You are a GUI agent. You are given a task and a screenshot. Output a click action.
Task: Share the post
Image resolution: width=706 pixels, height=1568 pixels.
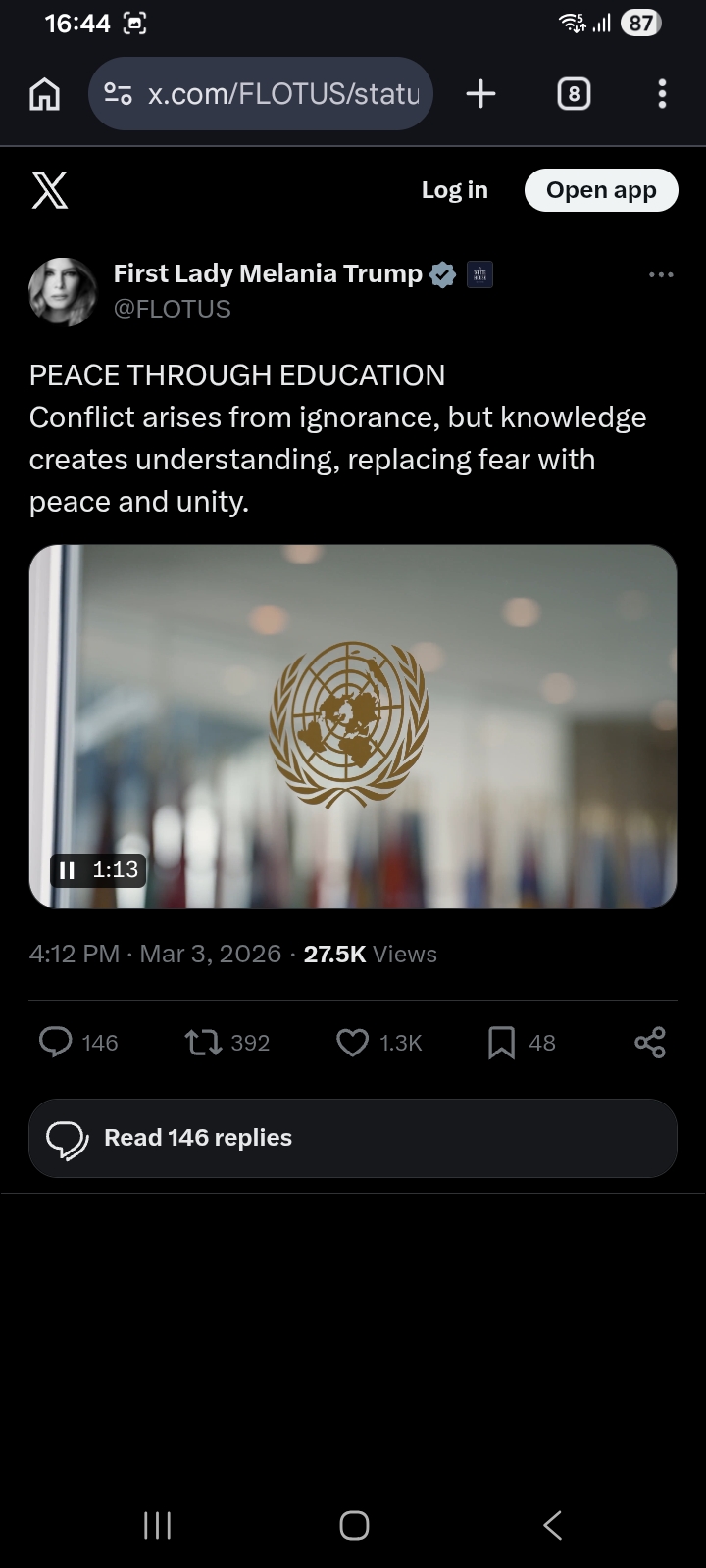pos(650,1042)
